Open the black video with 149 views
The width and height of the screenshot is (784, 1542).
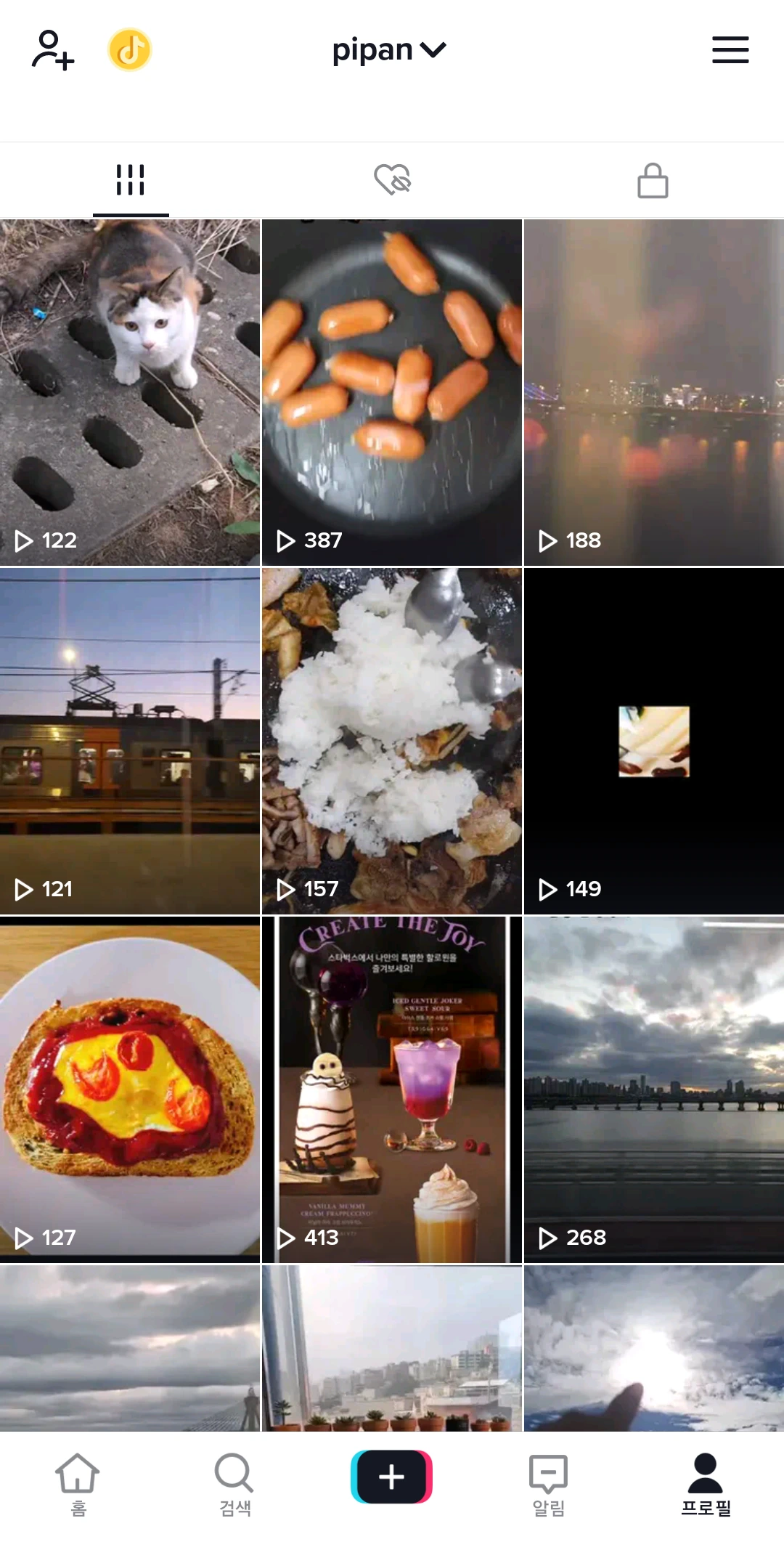(653, 741)
